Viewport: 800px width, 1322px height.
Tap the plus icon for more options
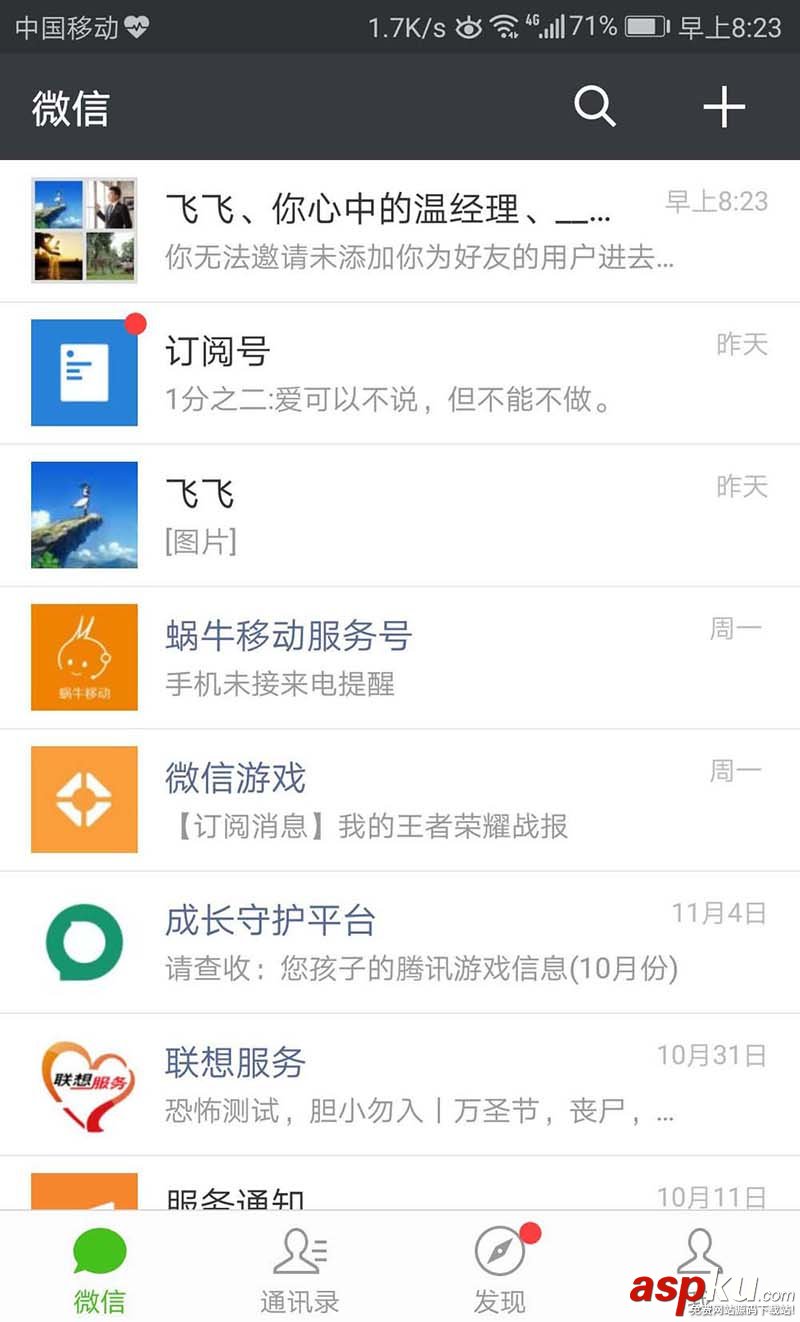(x=724, y=106)
